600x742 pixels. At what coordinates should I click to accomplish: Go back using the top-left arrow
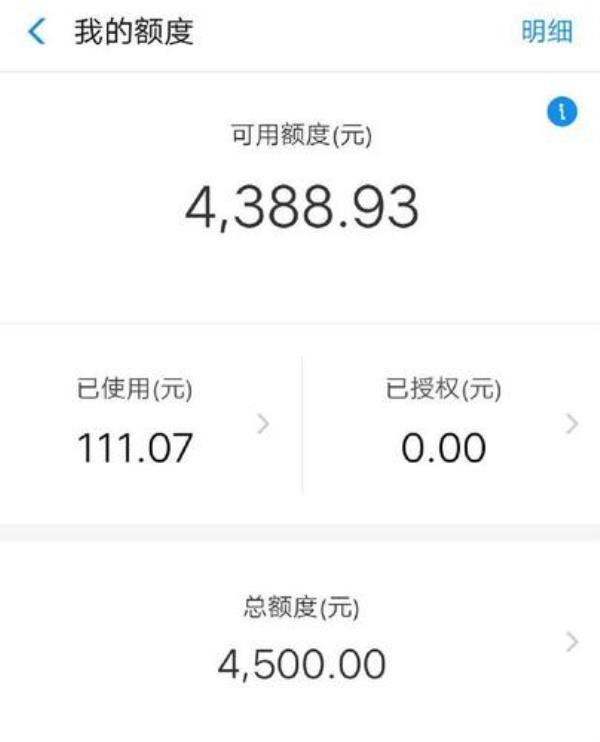[x=36, y=32]
